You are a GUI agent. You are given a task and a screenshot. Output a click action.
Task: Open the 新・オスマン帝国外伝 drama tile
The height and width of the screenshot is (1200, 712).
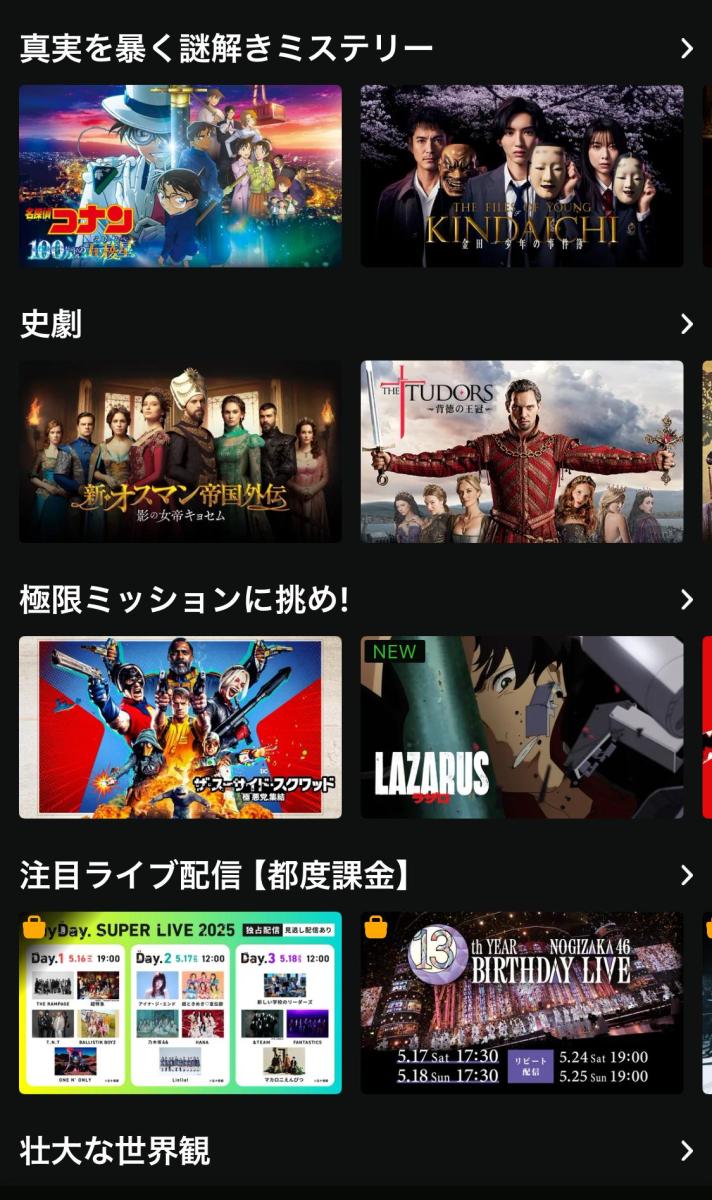180,452
